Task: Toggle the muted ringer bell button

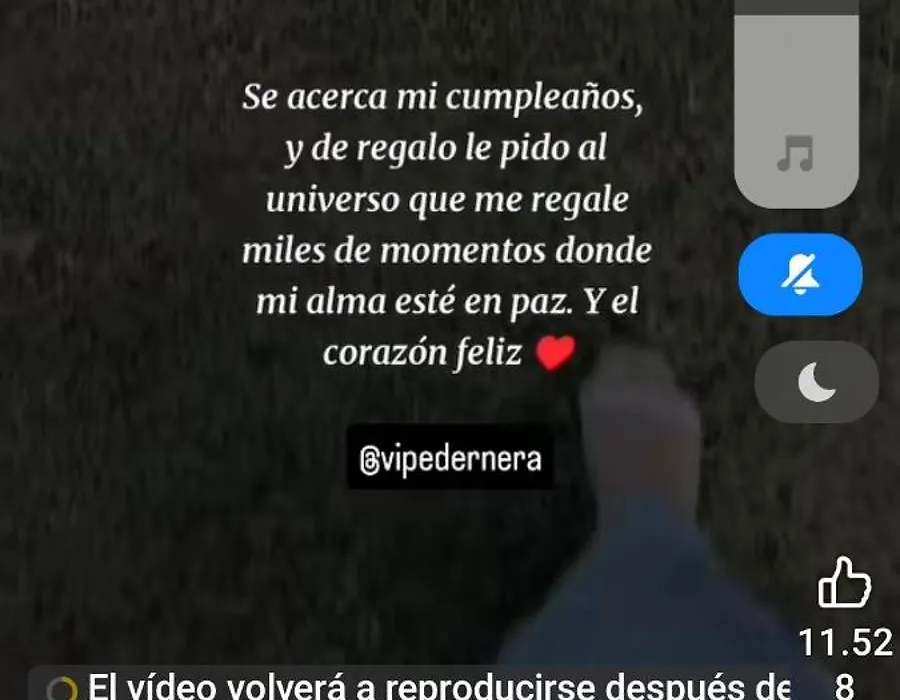Action: click(799, 275)
